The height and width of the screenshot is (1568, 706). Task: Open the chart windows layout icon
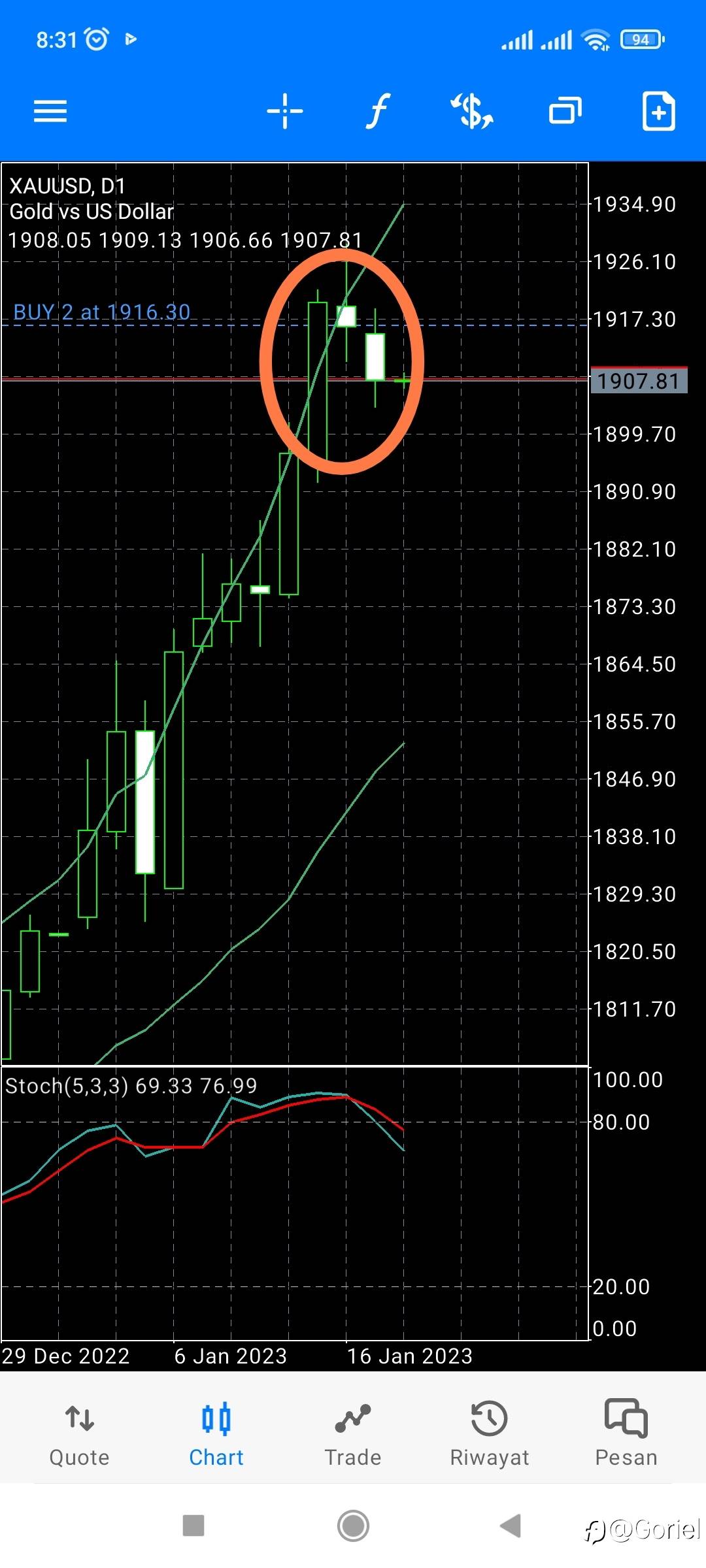pos(565,111)
